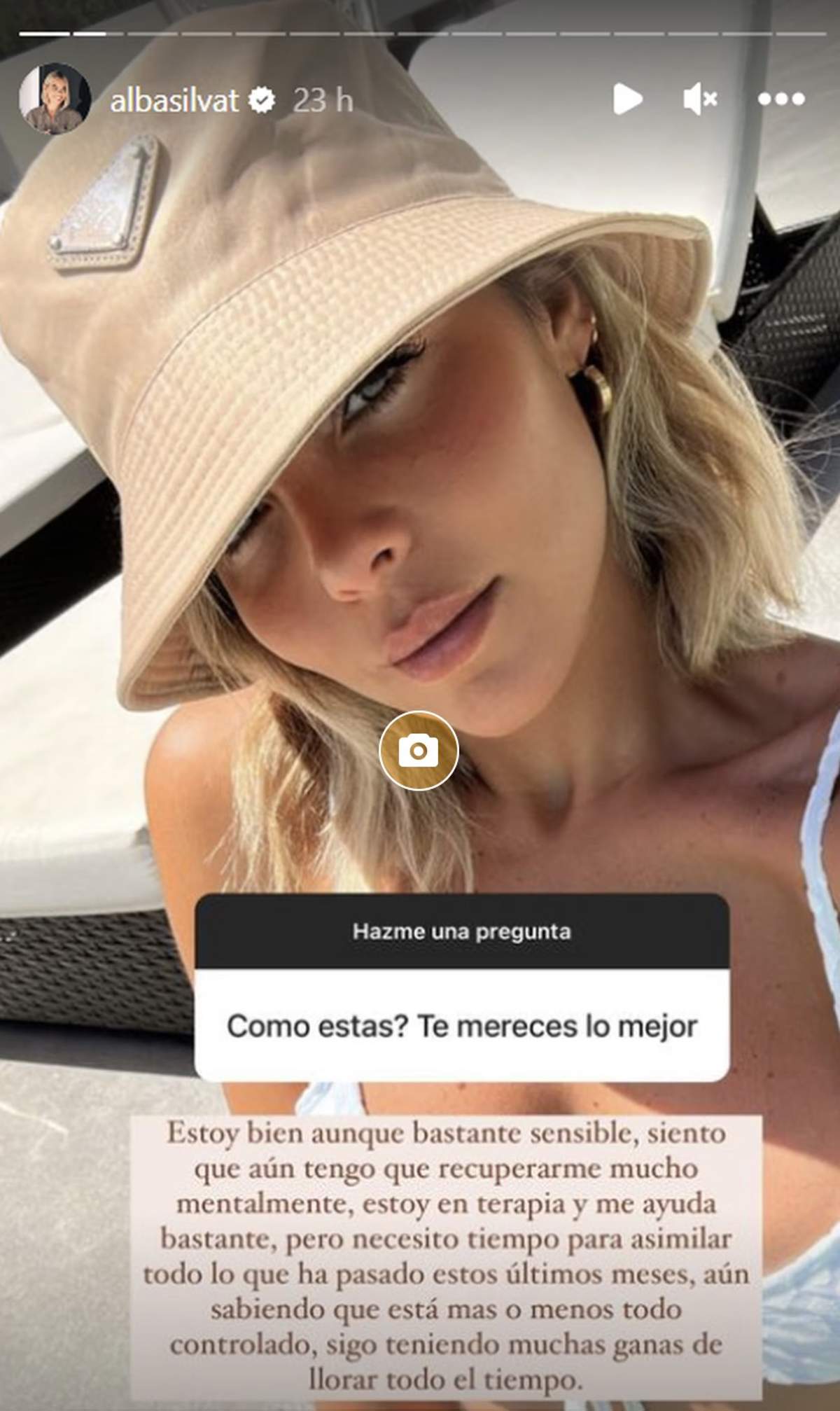
Task: Open albasilvat's profile picture
Action: point(55,99)
